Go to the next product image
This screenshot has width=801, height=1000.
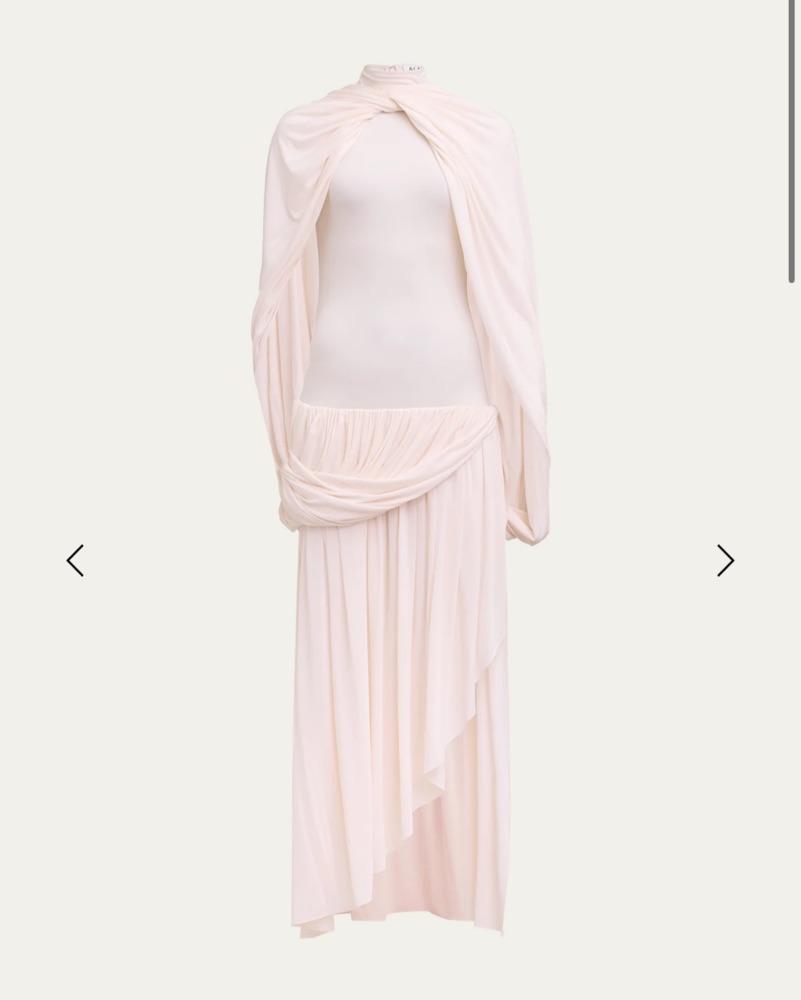[726, 560]
